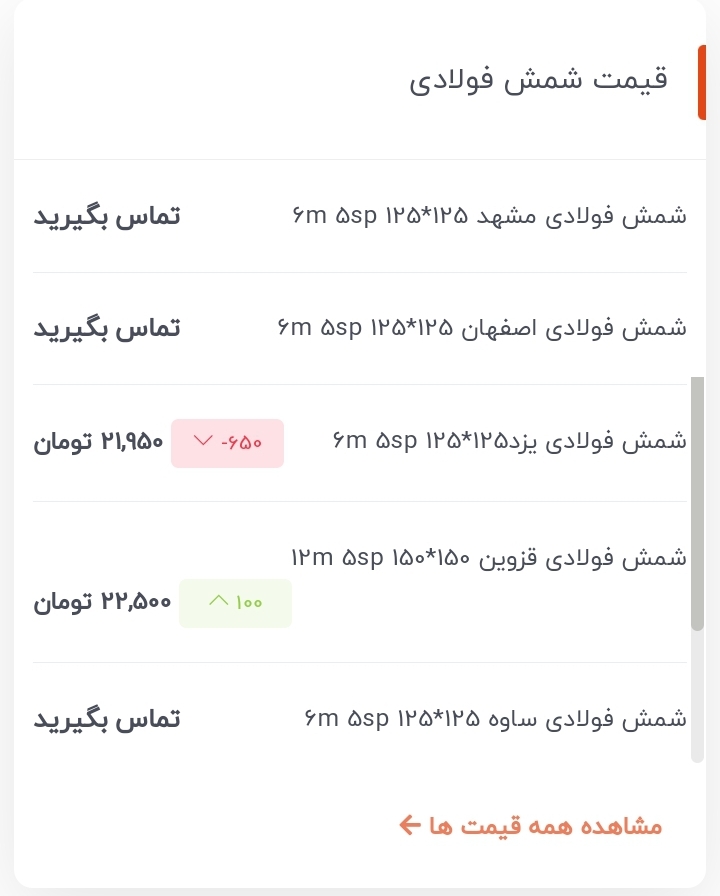720x896 pixels.
Task: Tap the شمش فولادی ساوه row
Action: coord(495,718)
